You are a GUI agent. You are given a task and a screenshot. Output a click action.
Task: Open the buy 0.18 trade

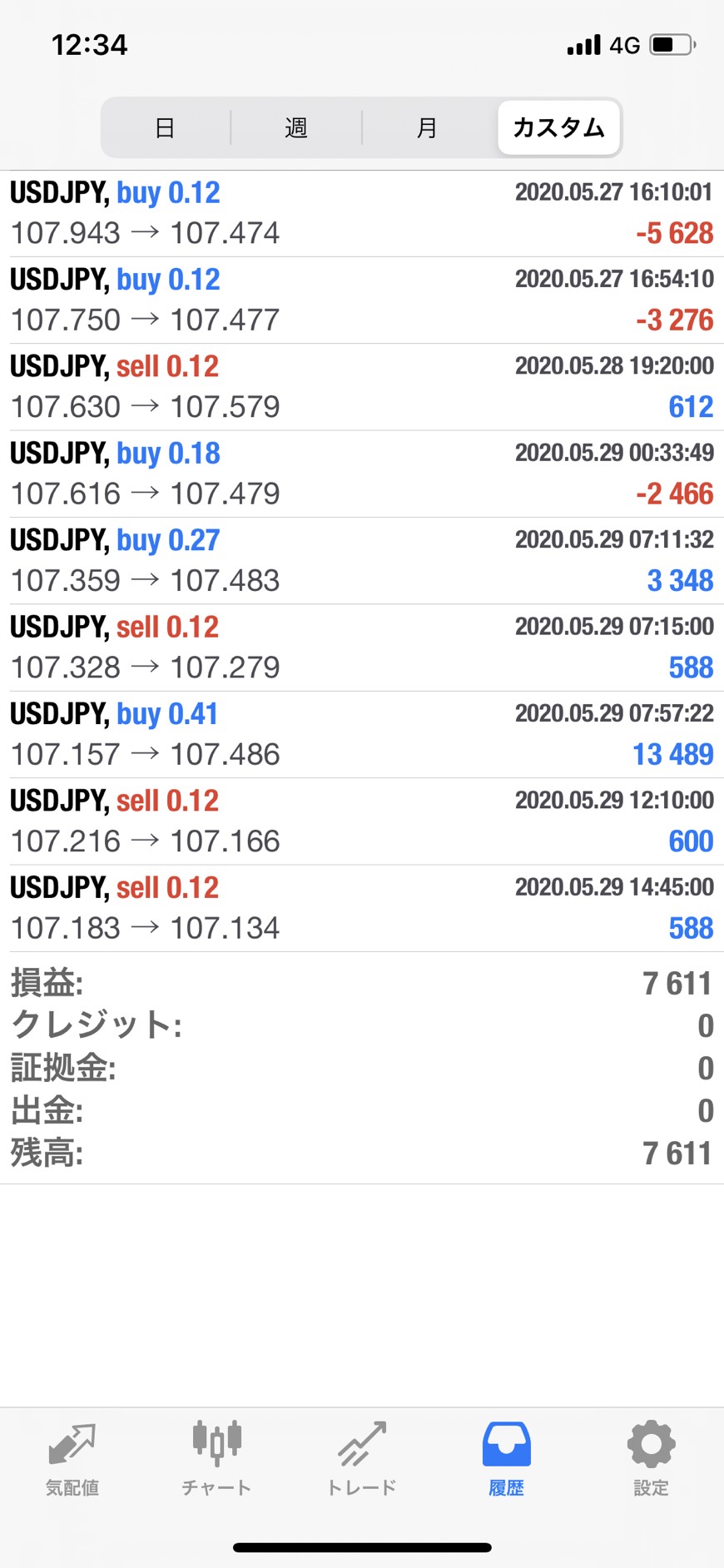pyautogui.click(x=362, y=474)
